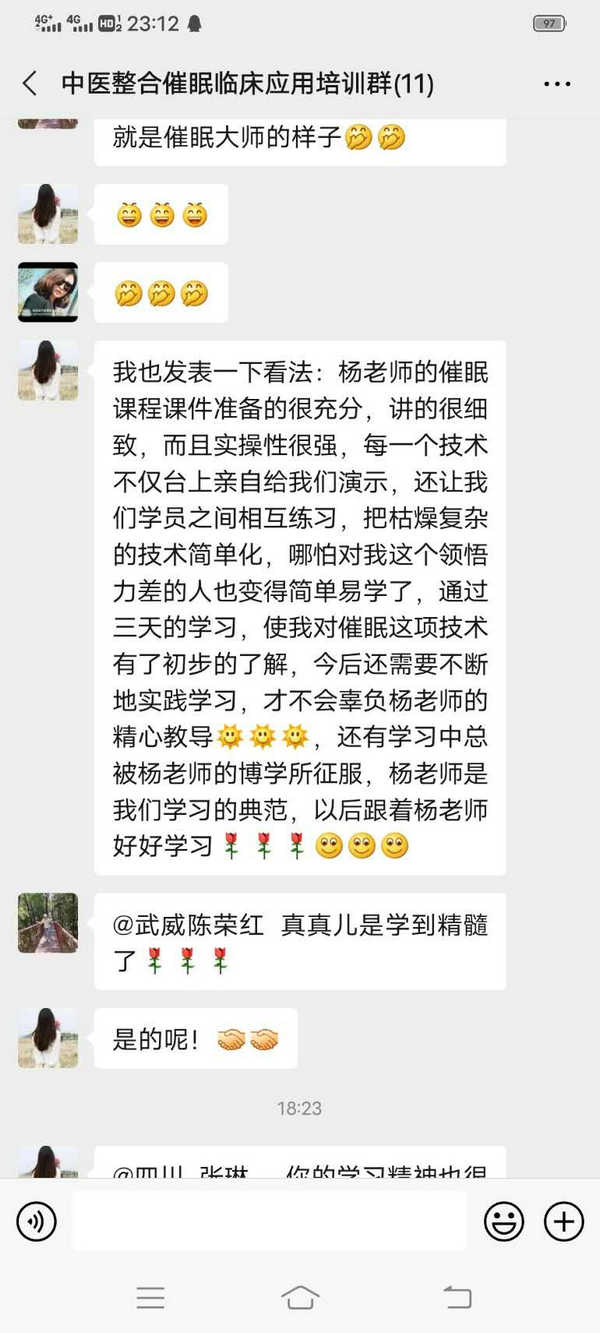Viewport: 600px width, 1333px height.
Task: Open avatar next to the @武威陈荣红 message
Action: [x=48, y=922]
